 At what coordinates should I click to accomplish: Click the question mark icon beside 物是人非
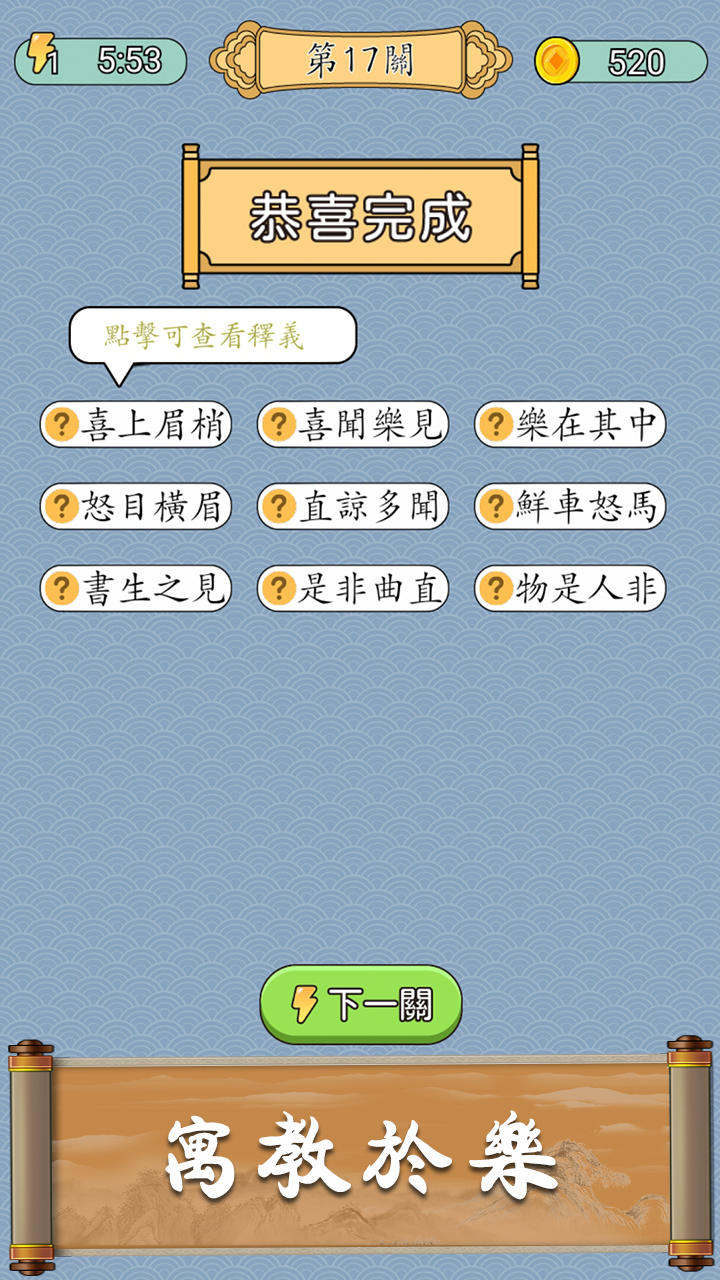[496, 588]
